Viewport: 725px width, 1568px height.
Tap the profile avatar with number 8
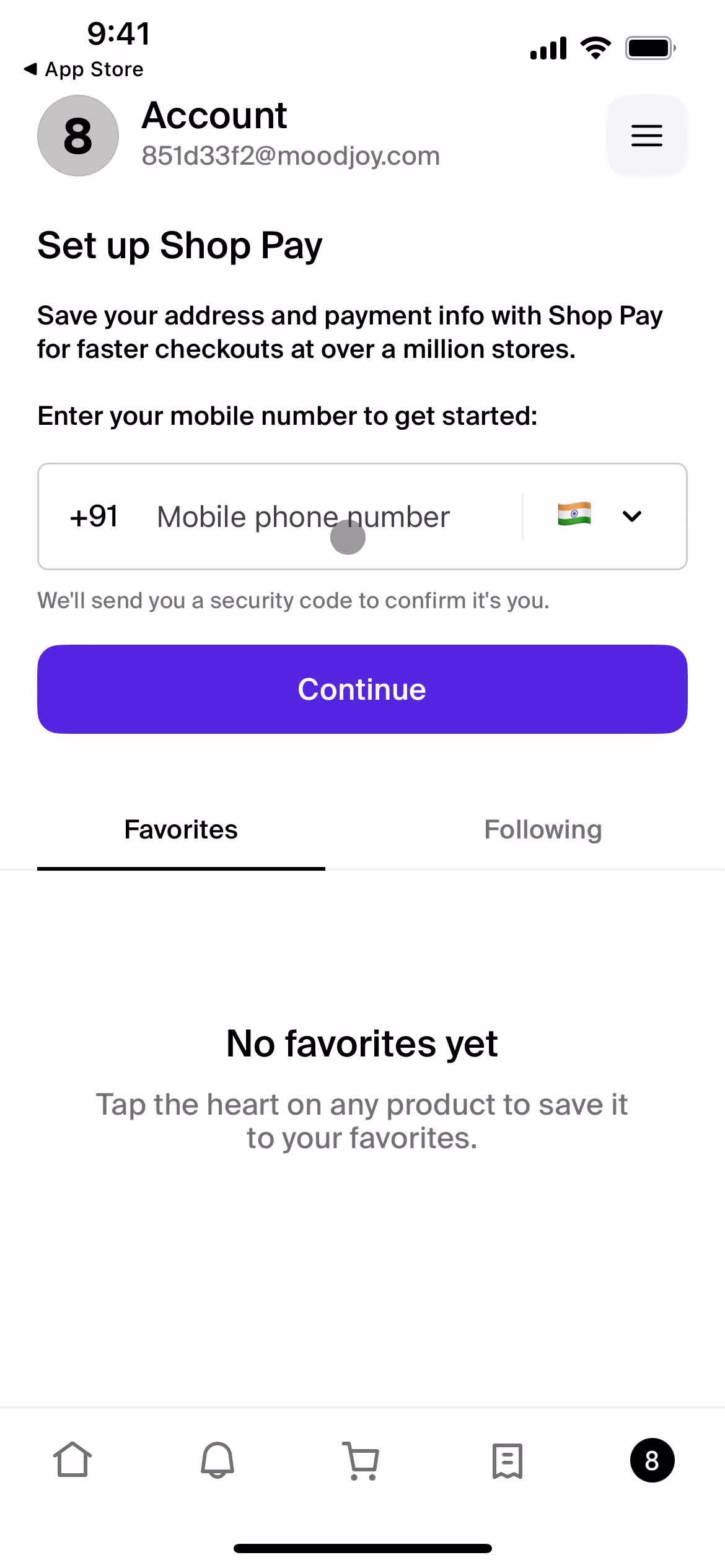pos(78,136)
